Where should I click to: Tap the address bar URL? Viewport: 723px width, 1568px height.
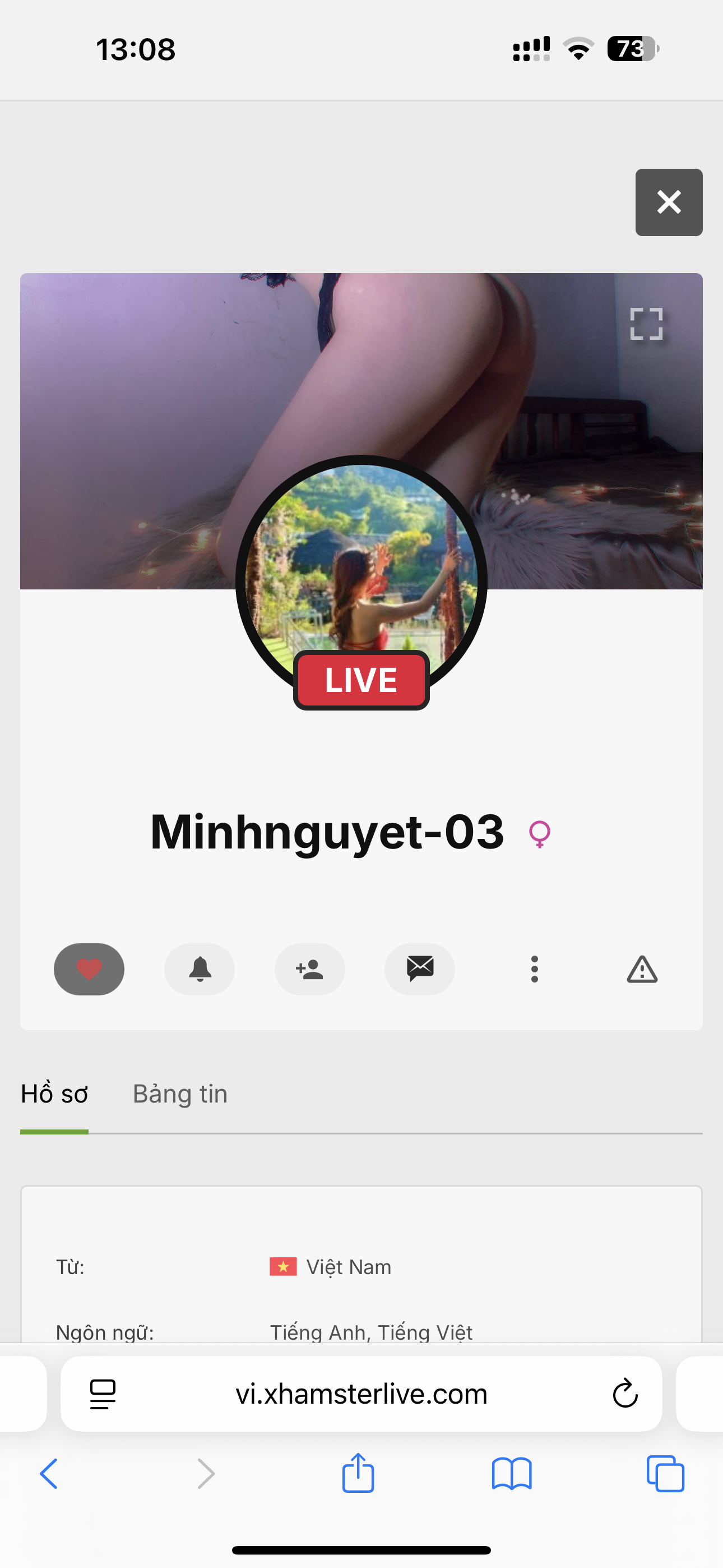361,1394
